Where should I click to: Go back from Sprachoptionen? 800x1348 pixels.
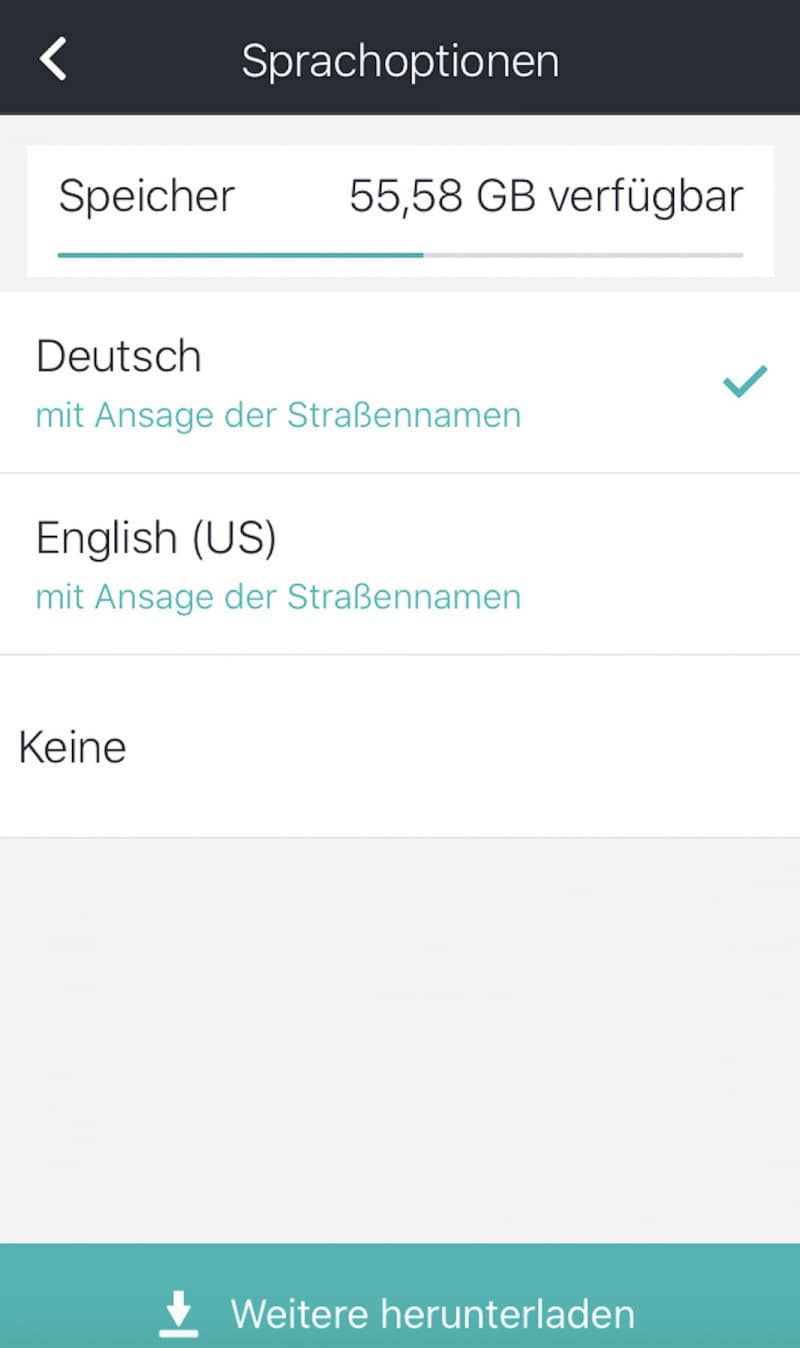(53, 59)
